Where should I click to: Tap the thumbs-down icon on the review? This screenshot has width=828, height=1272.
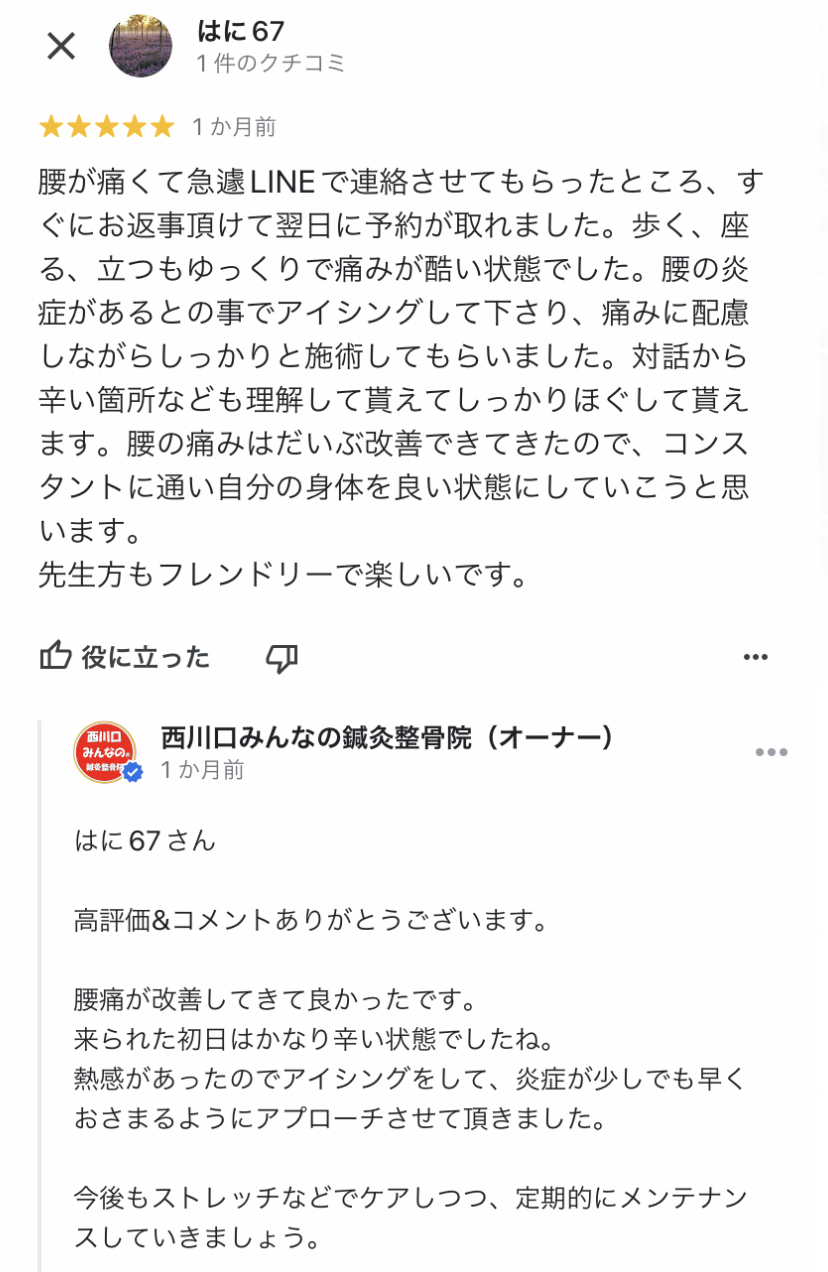pyautogui.click(x=282, y=657)
